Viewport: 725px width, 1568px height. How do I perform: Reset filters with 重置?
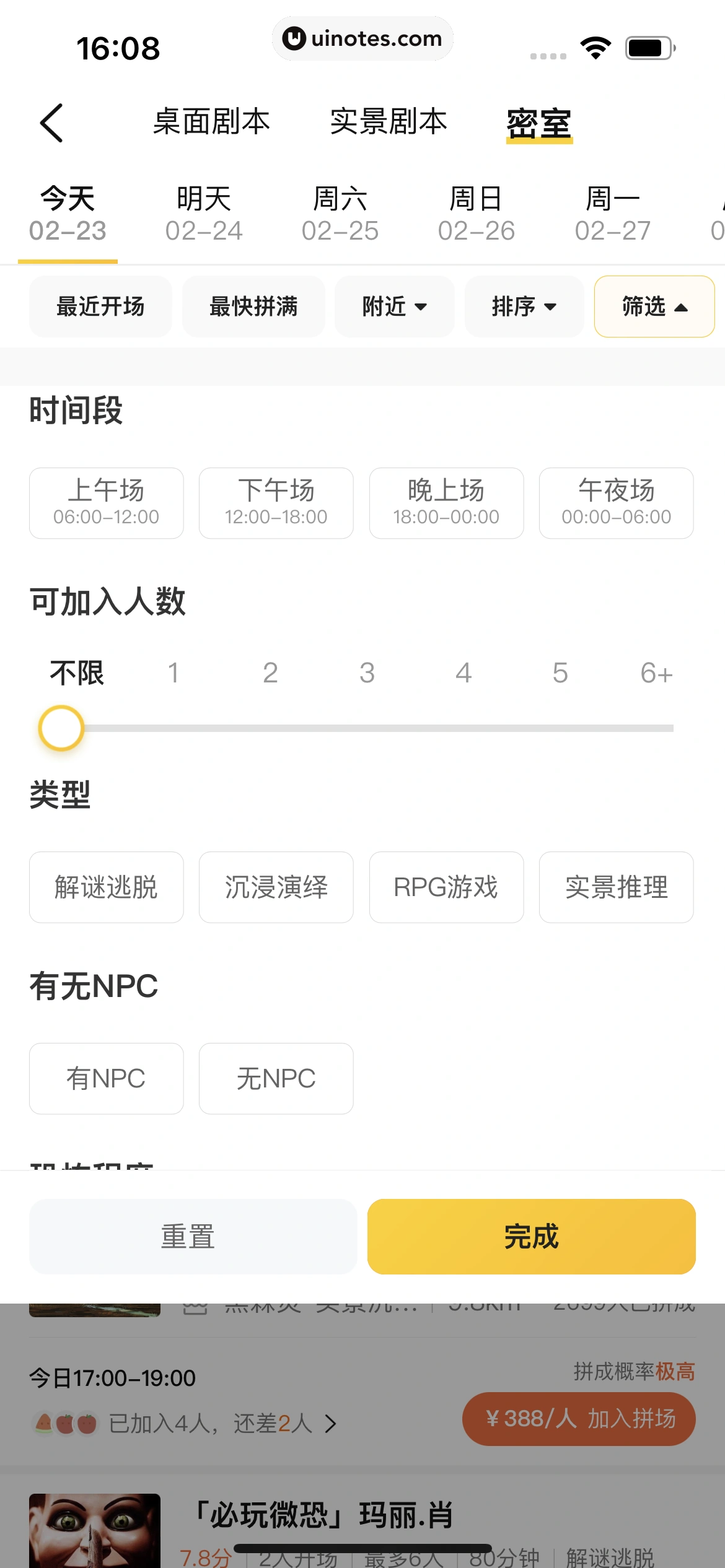[x=193, y=1236]
